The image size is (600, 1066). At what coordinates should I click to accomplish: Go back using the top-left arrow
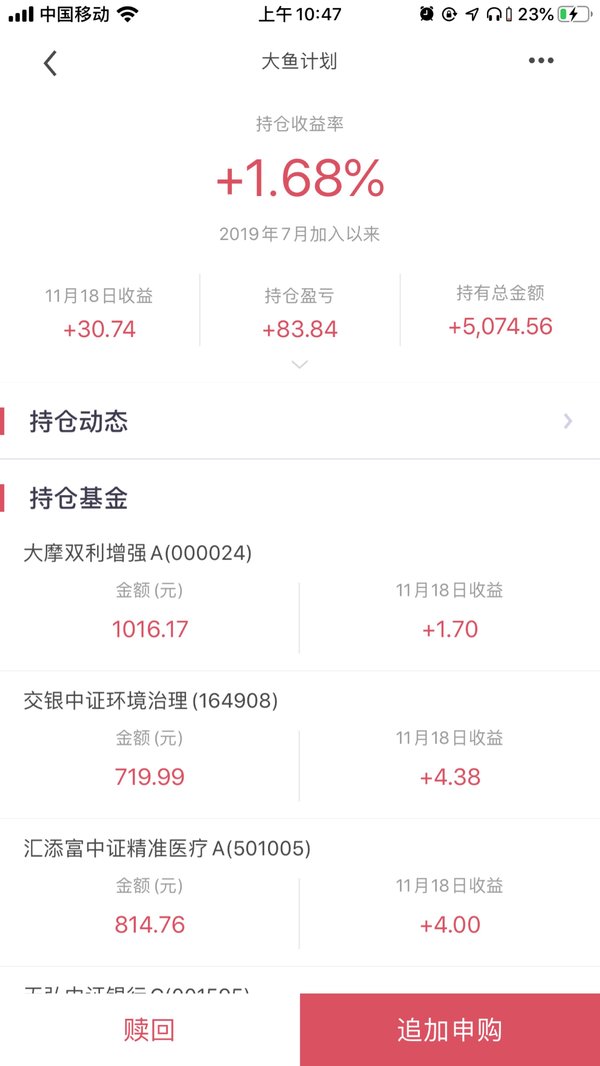(50, 63)
